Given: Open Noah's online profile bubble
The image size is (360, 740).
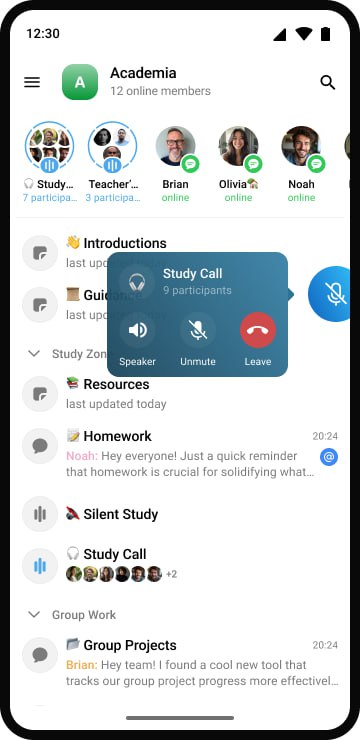Looking at the screenshot, I should 301,164.
